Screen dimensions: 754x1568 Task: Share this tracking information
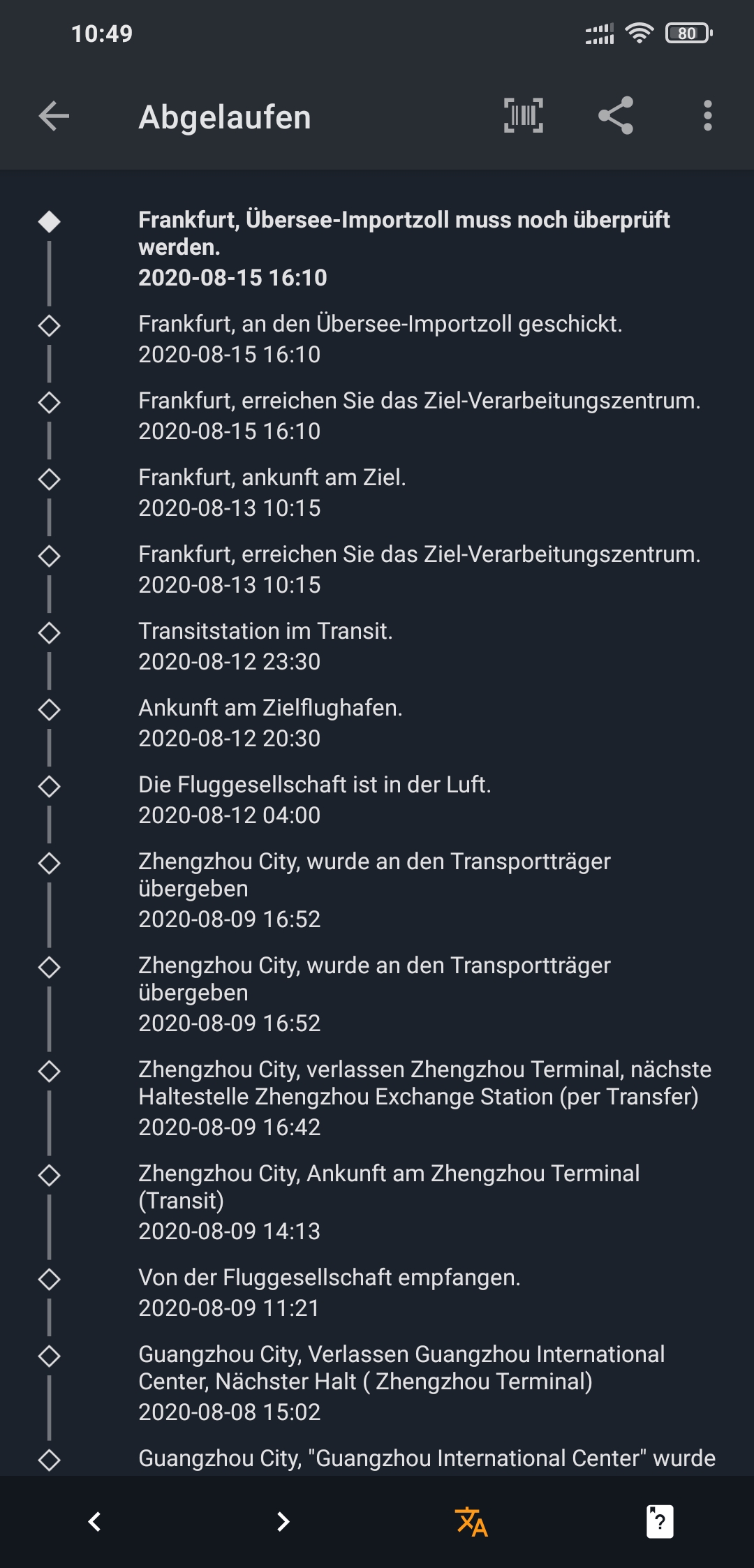tap(616, 116)
